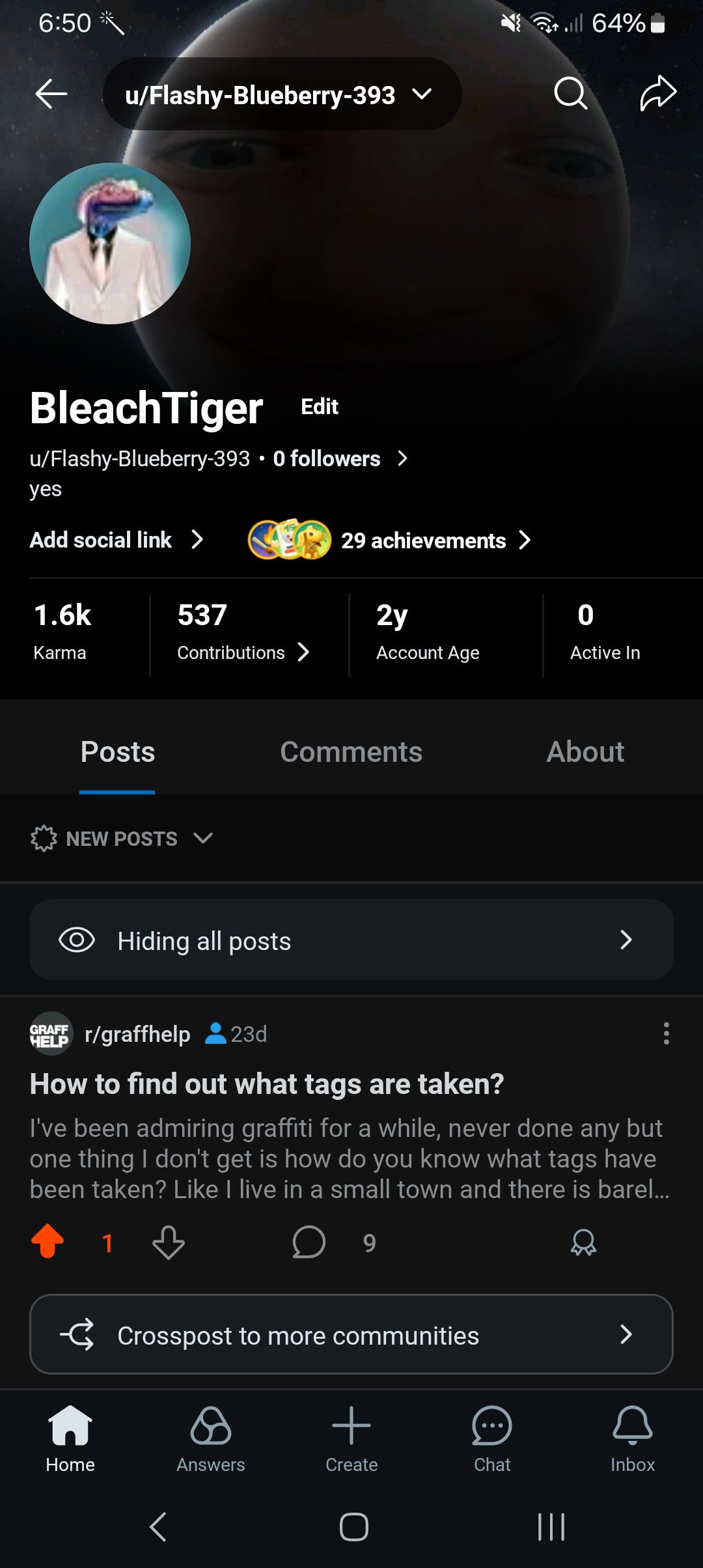Viewport: 703px width, 1568px height.
Task: Tap Edit next to BleachTiger
Action: tap(319, 407)
